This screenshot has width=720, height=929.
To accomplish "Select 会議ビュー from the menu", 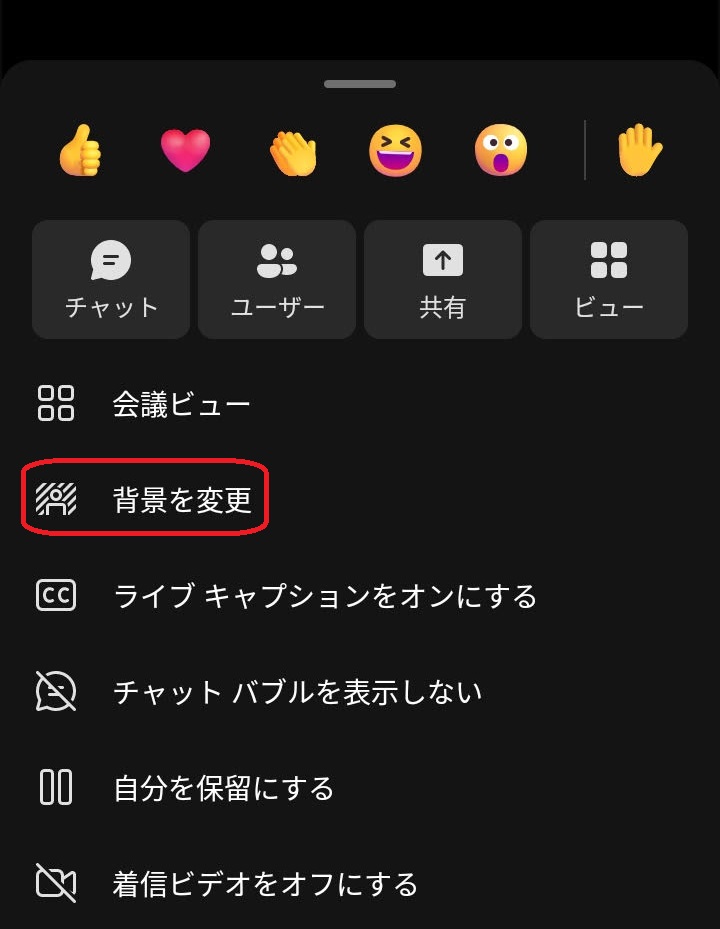I will pos(180,404).
